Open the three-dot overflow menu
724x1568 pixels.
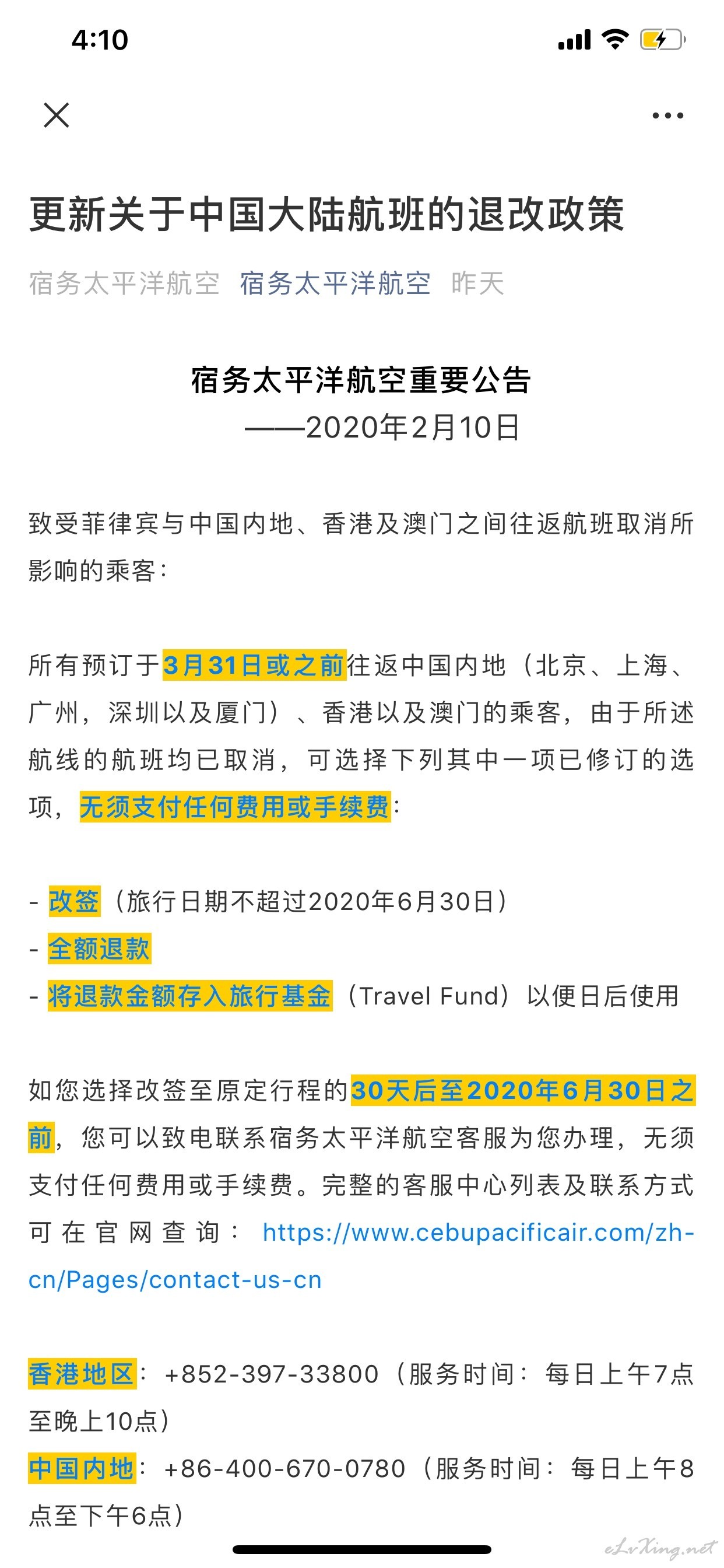pyautogui.click(x=667, y=116)
